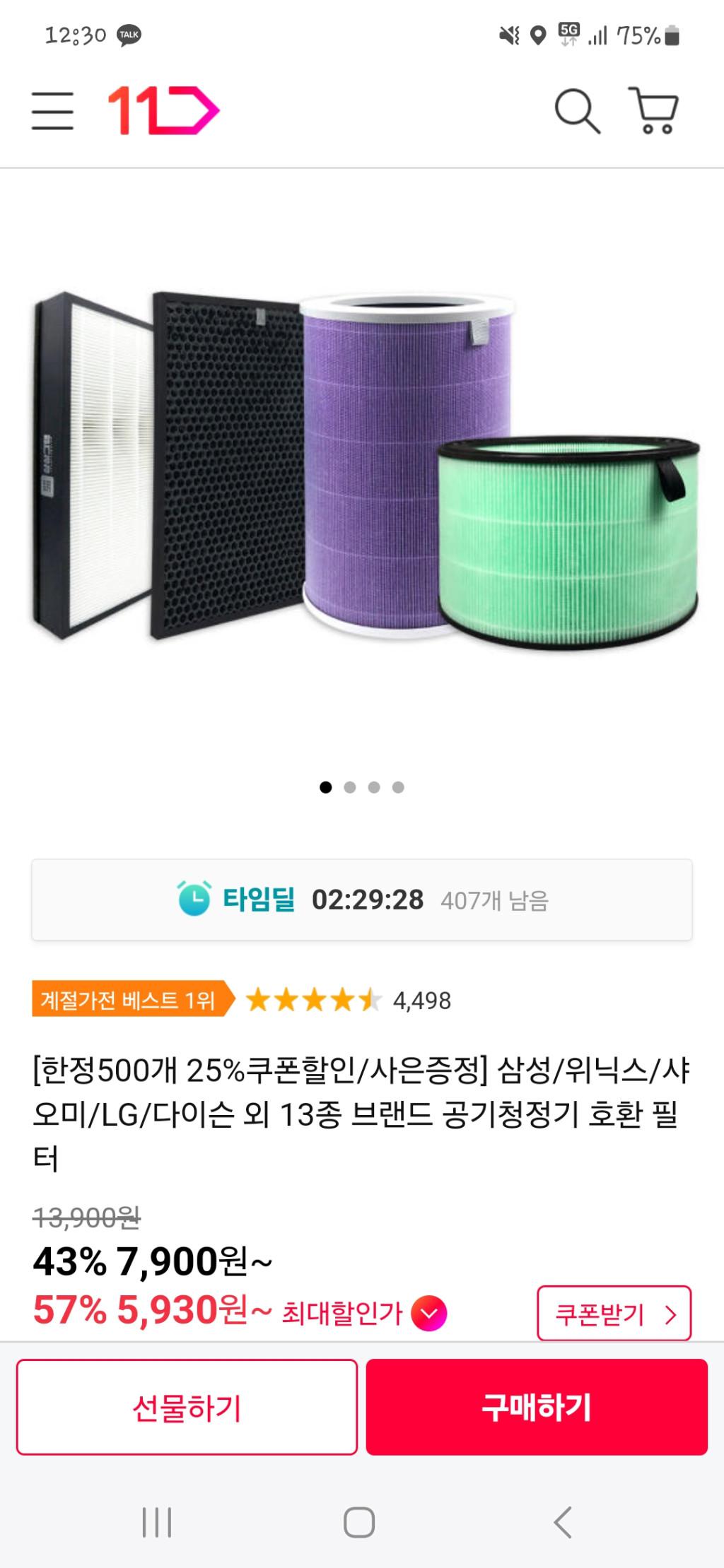Viewport: 724px width, 1568px height.
Task: Expand the 최대할인가 details arrow
Action: 428,1314
